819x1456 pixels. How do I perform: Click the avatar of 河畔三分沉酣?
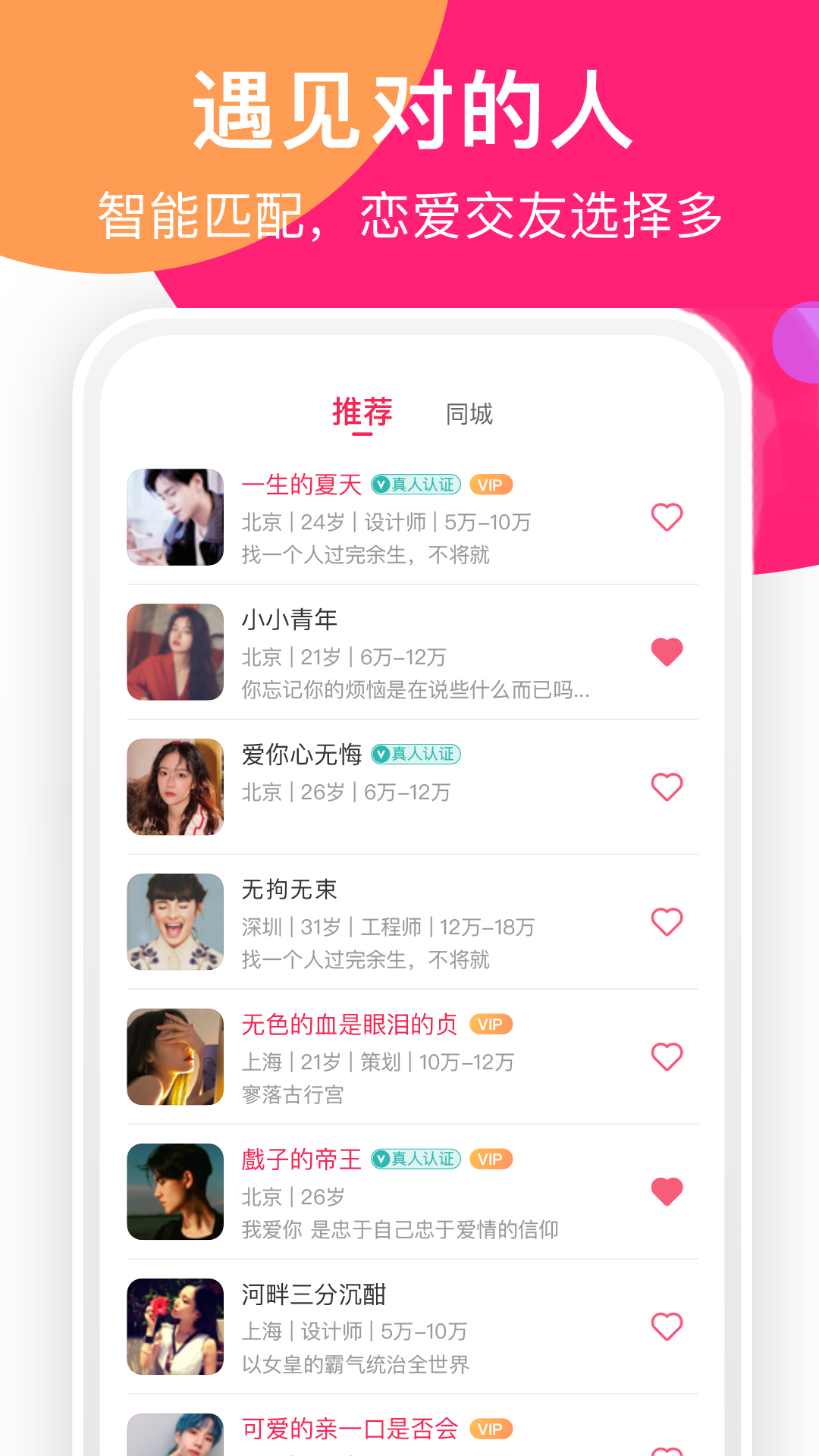tap(175, 1328)
